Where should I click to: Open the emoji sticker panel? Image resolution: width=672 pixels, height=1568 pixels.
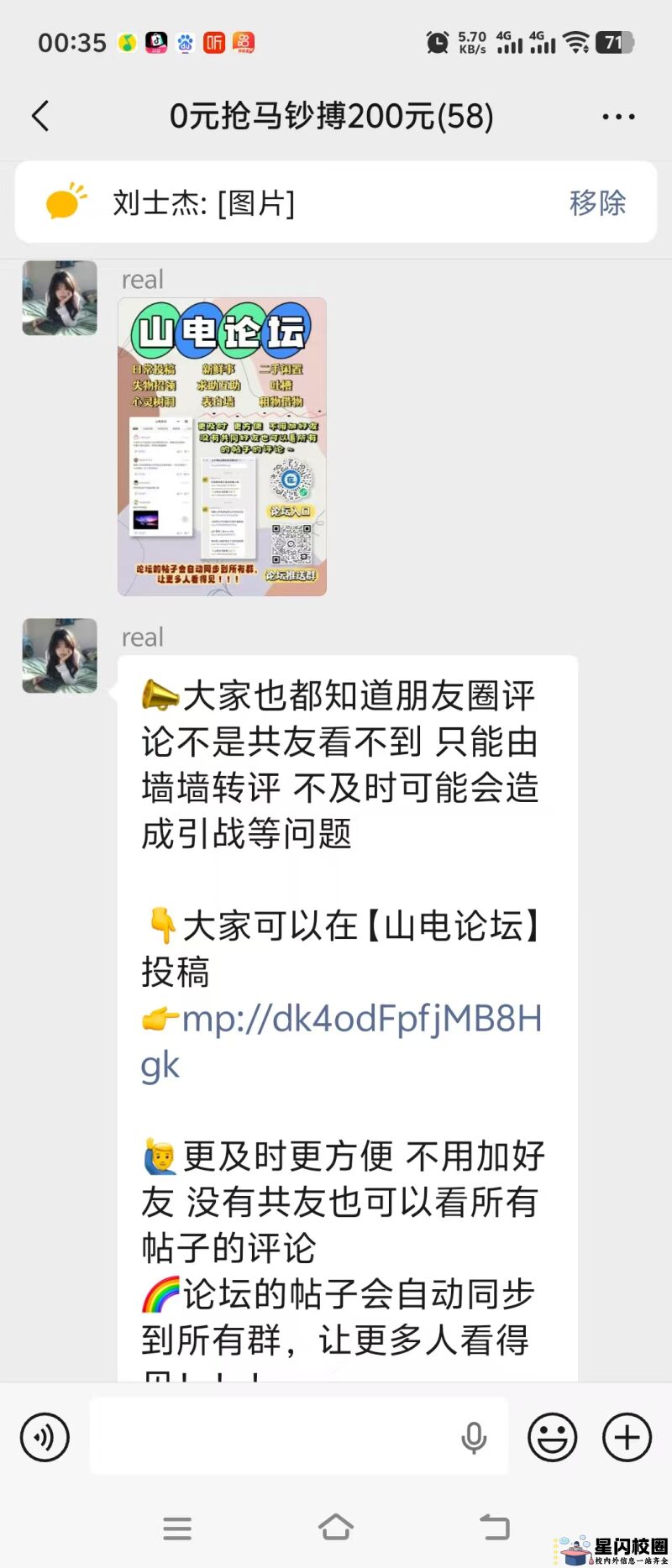(552, 1437)
